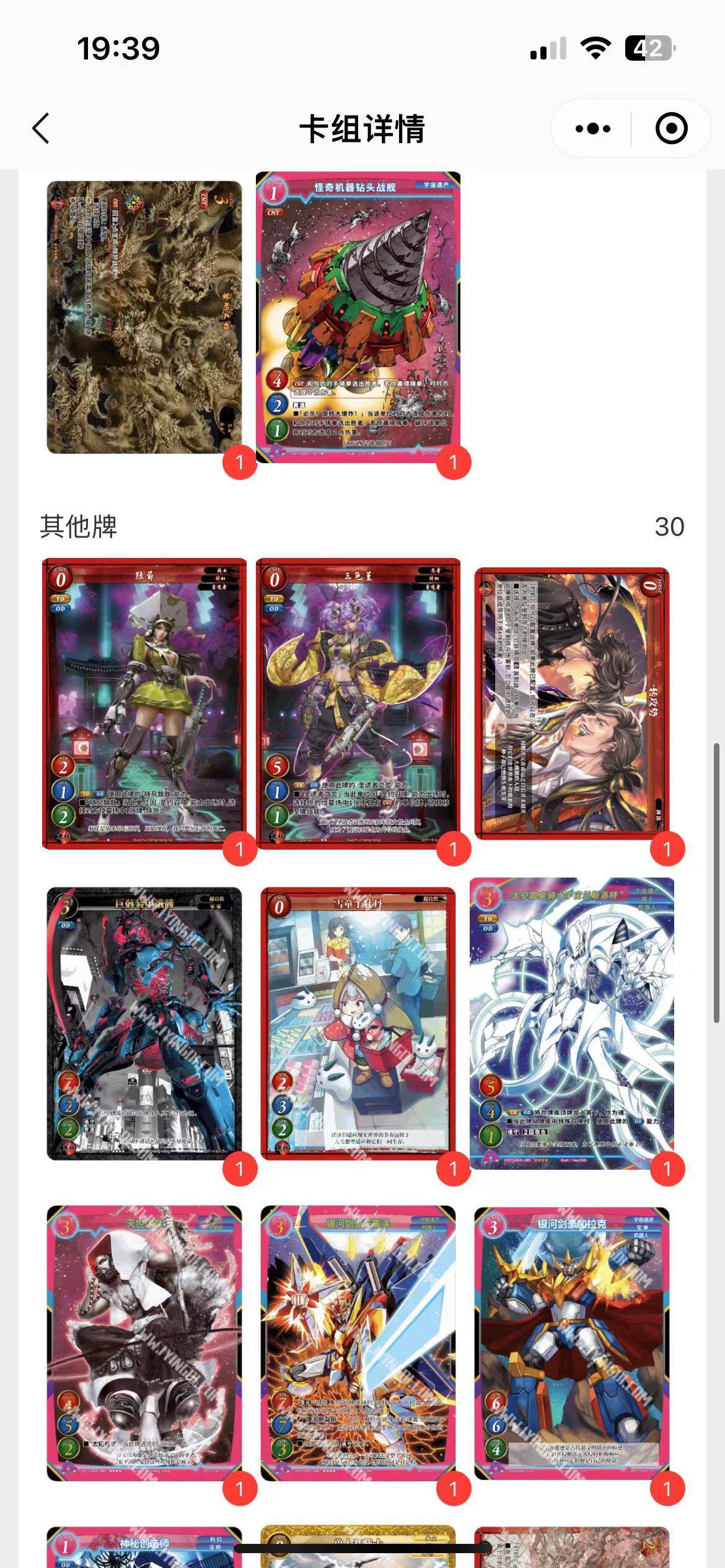View the 银河剑豪加拉克 card
This screenshot has width=725, height=1568.
pyautogui.click(x=571, y=1343)
